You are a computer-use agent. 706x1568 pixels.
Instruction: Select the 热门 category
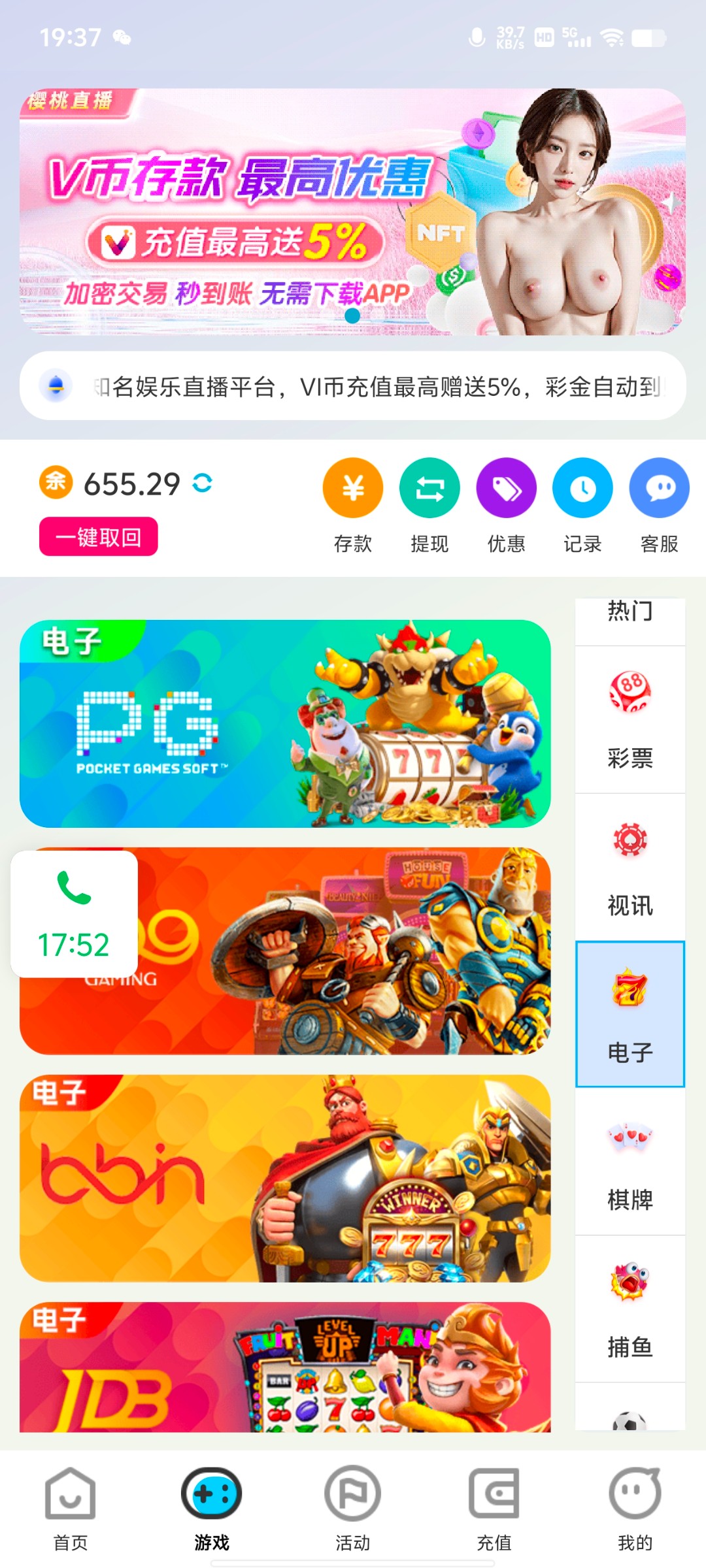pyautogui.click(x=630, y=613)
